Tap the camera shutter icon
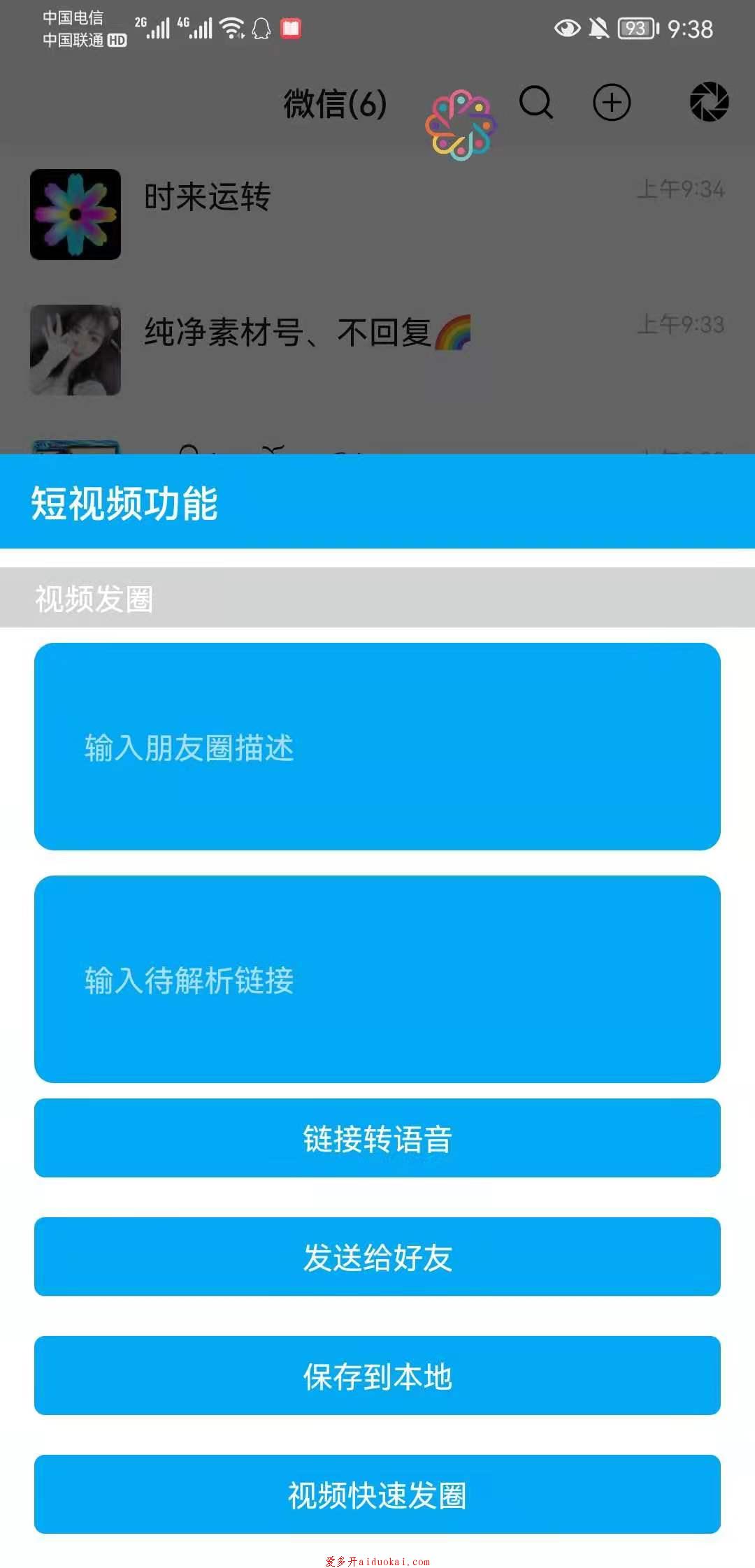This screenshot has height=1568, width=755. coord(709,102)
